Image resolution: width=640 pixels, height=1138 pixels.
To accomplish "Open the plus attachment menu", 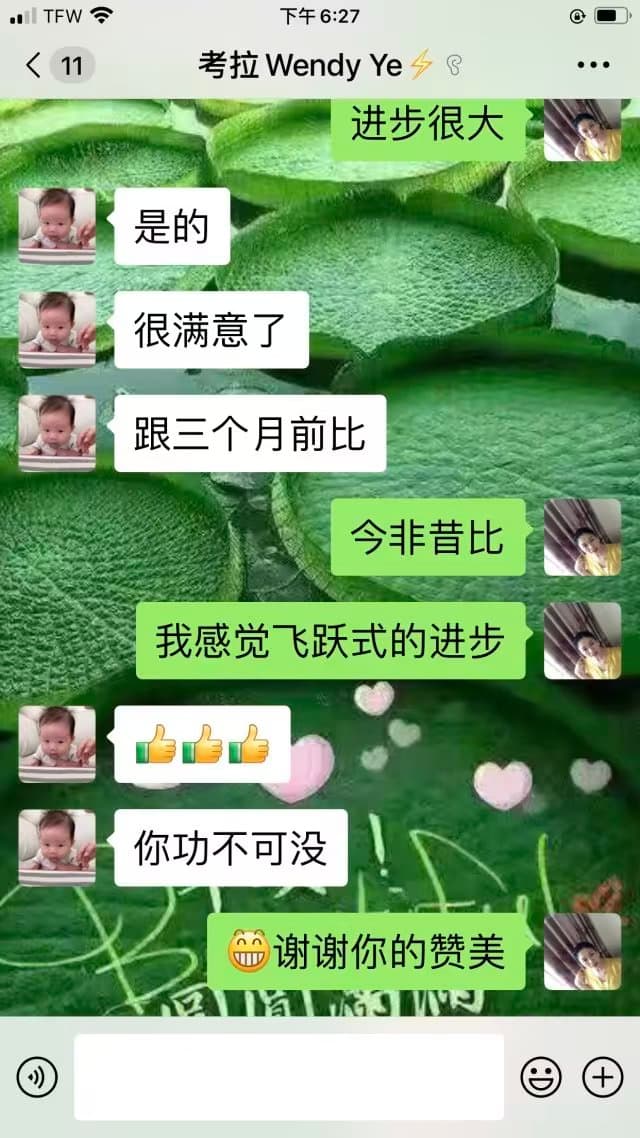I will [602, 1077].
